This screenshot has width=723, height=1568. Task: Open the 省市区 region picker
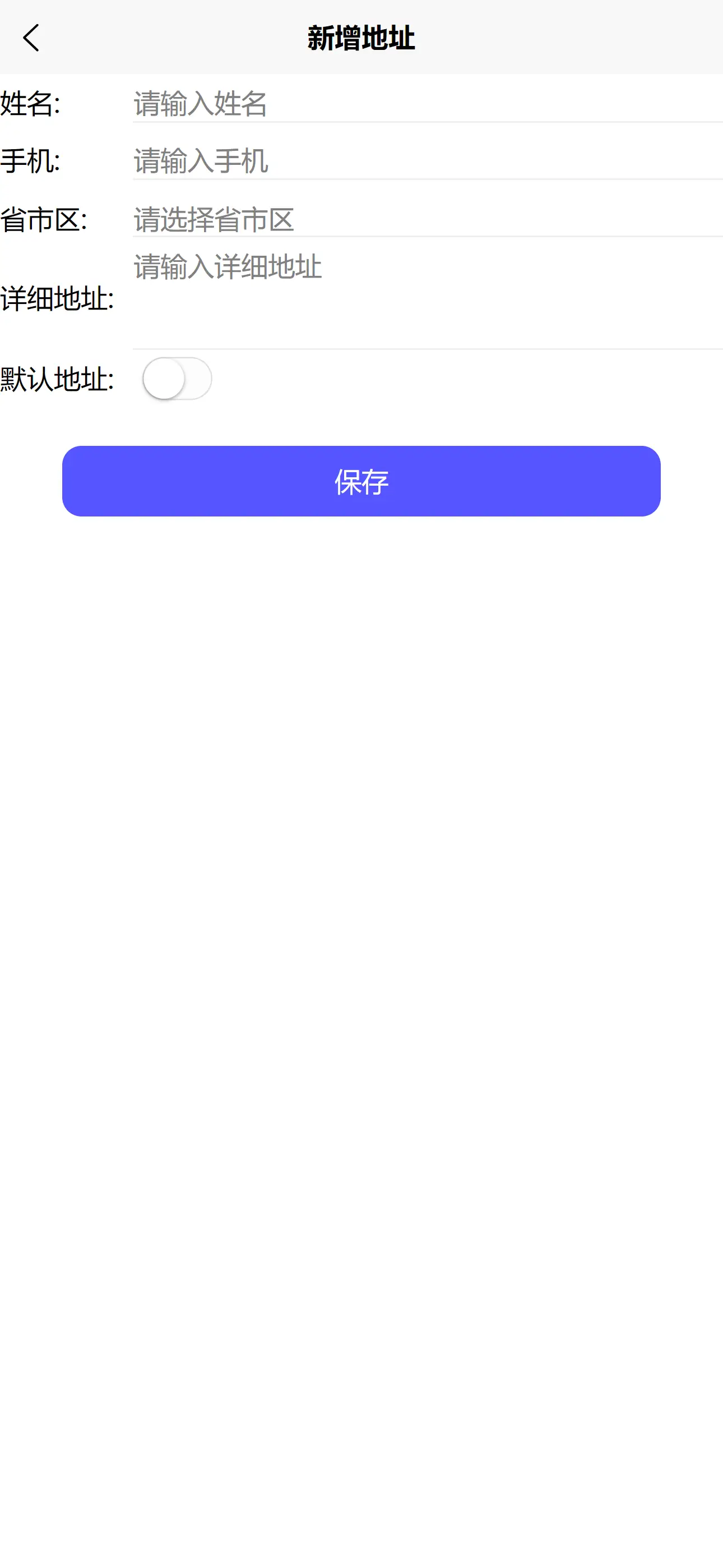pos(427,219)
